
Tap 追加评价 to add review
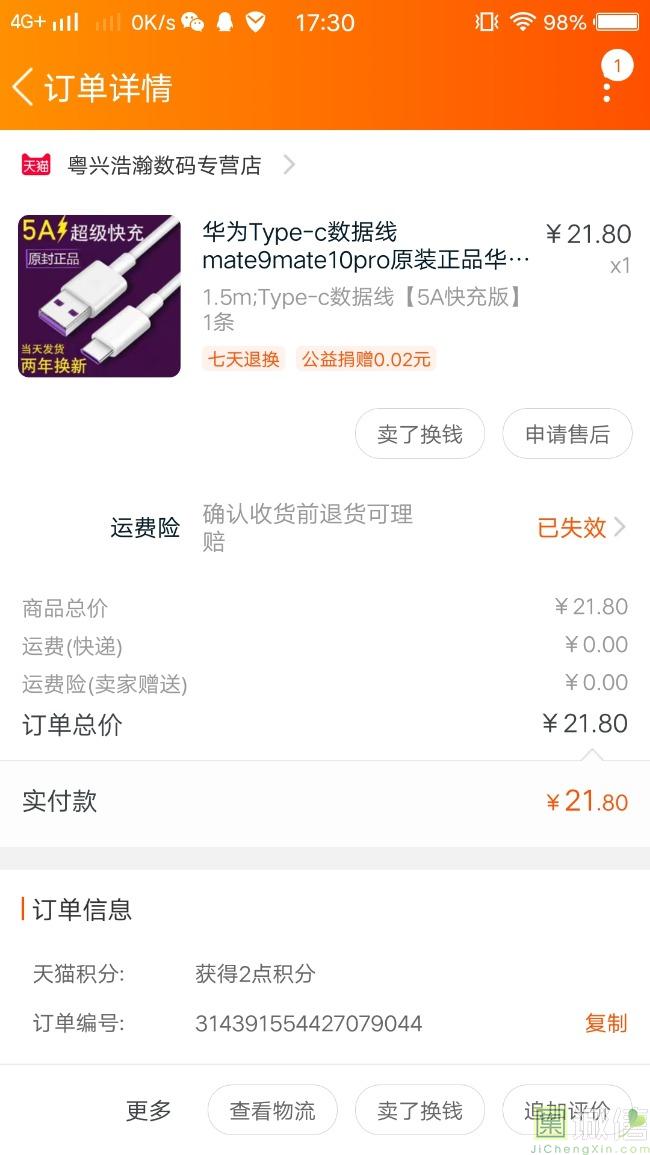tap(566, 1110)
